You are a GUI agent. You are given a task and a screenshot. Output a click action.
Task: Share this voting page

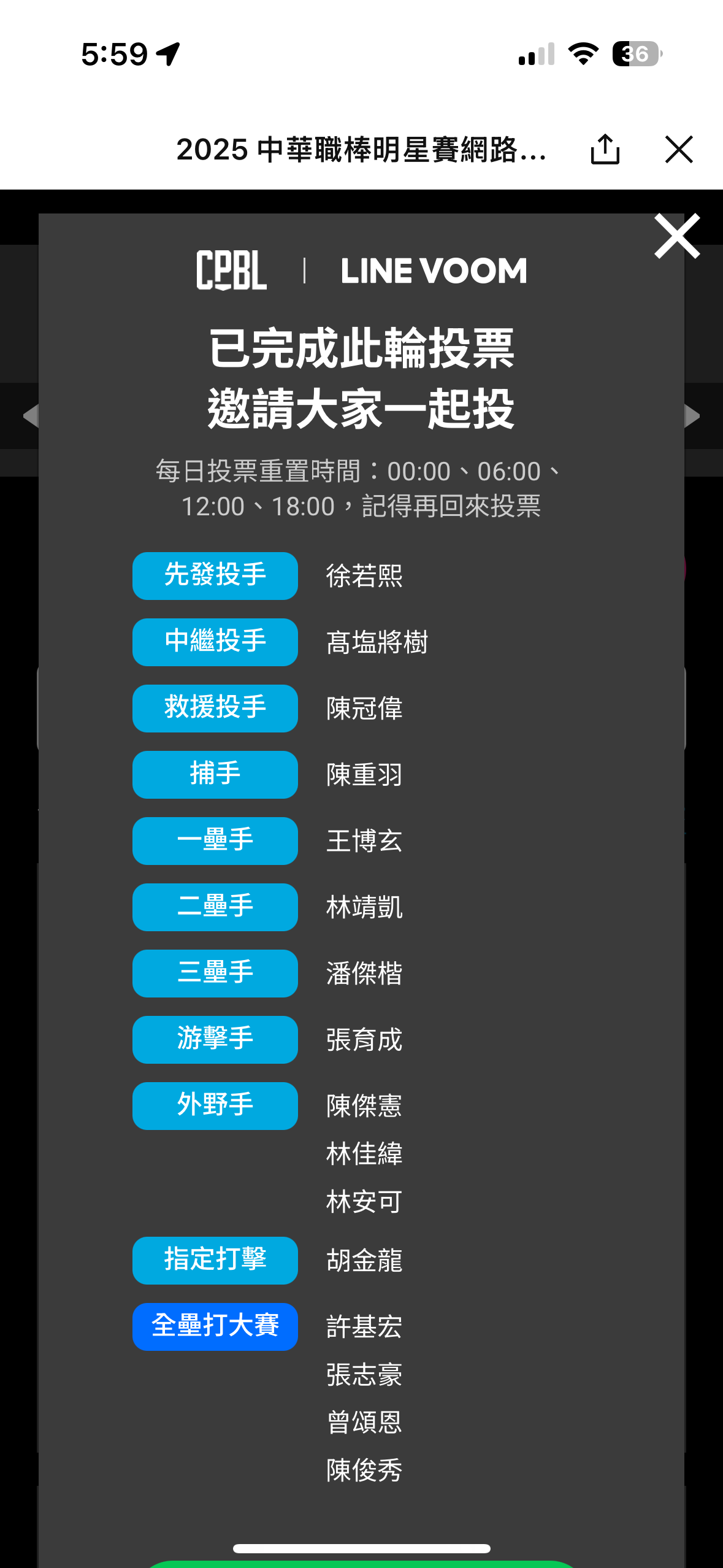click(x=605, y=149)
